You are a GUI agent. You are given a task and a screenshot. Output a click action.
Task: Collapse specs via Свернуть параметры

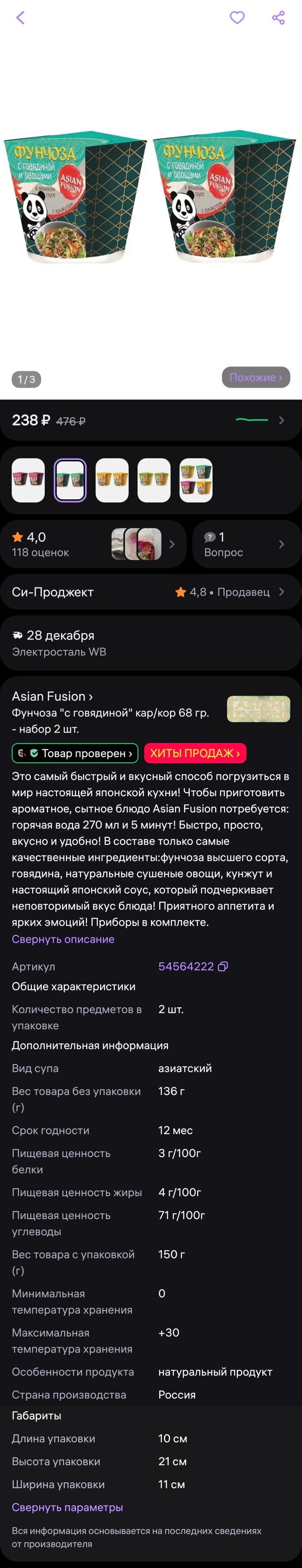pyautogui.click(x=67, y=1506)
